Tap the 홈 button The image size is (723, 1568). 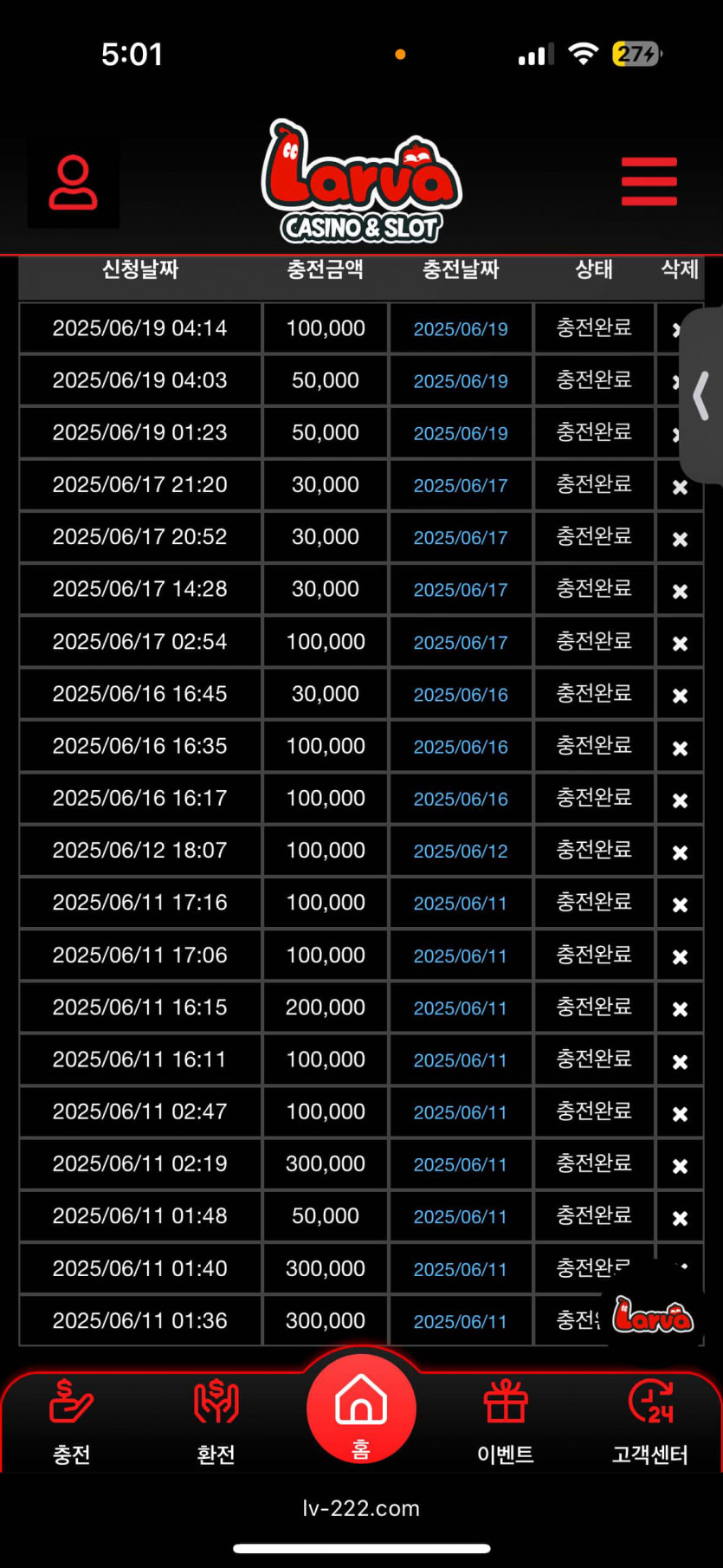[x=361, y=1409]
